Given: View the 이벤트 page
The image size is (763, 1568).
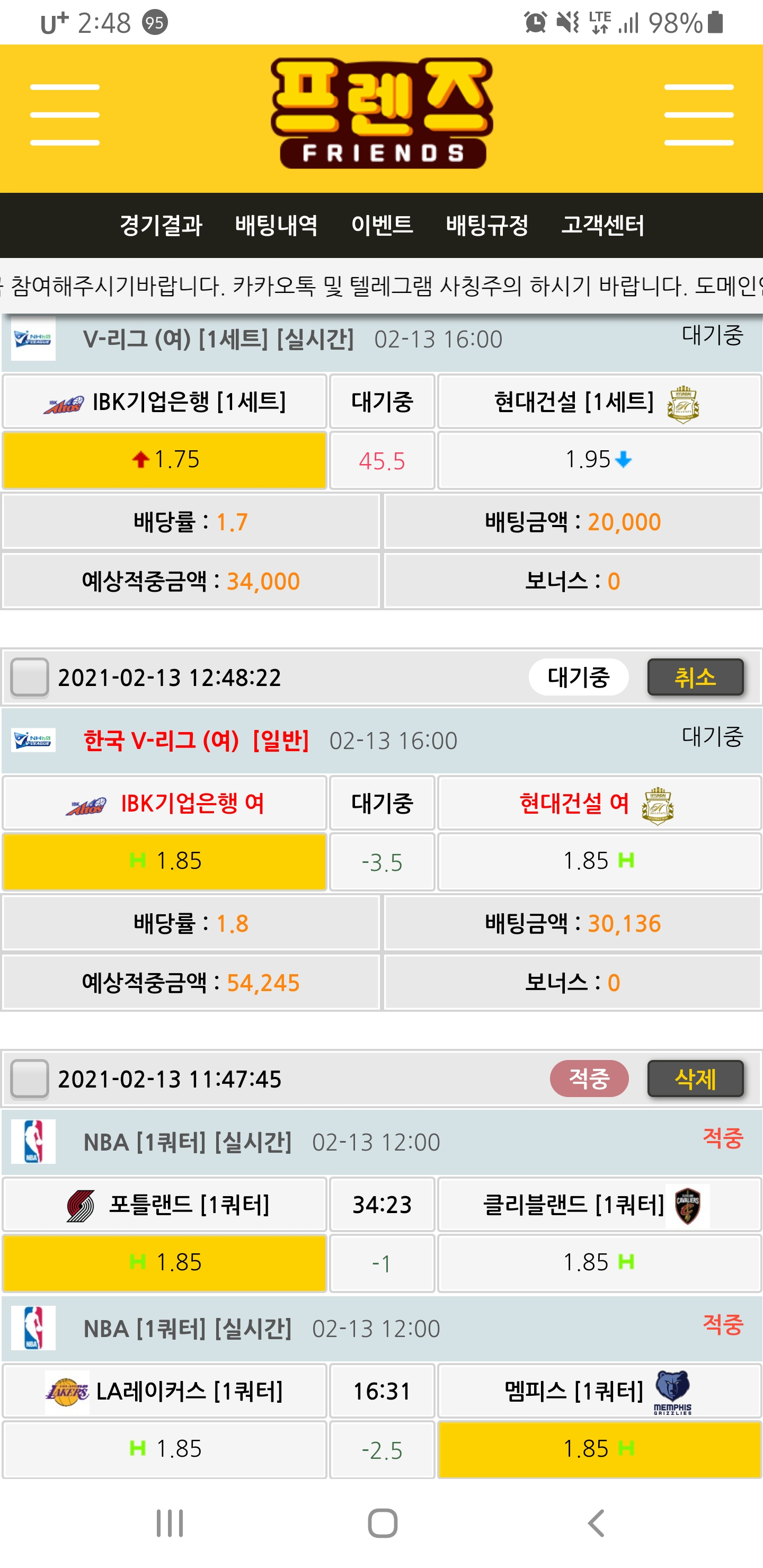Looking at the screenshot, I should tap(382, 226).
